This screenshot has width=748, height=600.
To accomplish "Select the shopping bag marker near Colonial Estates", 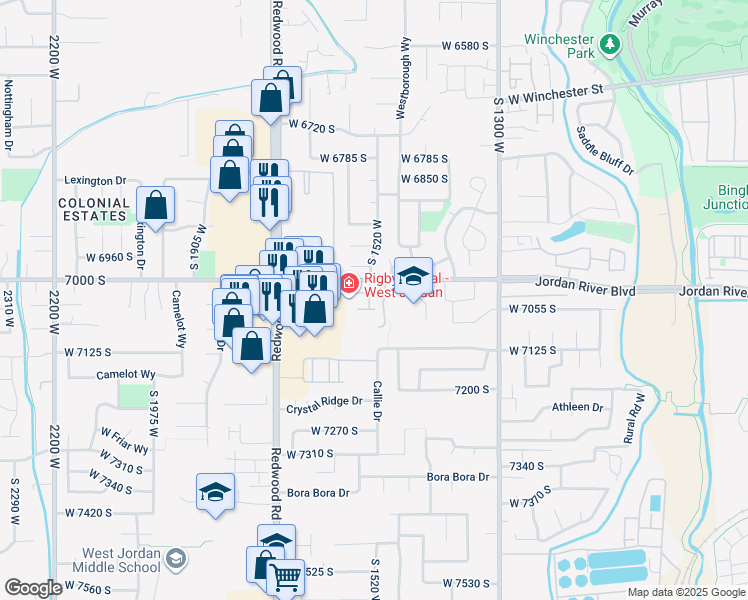I will pyautogui.click(x=155, y=208).
